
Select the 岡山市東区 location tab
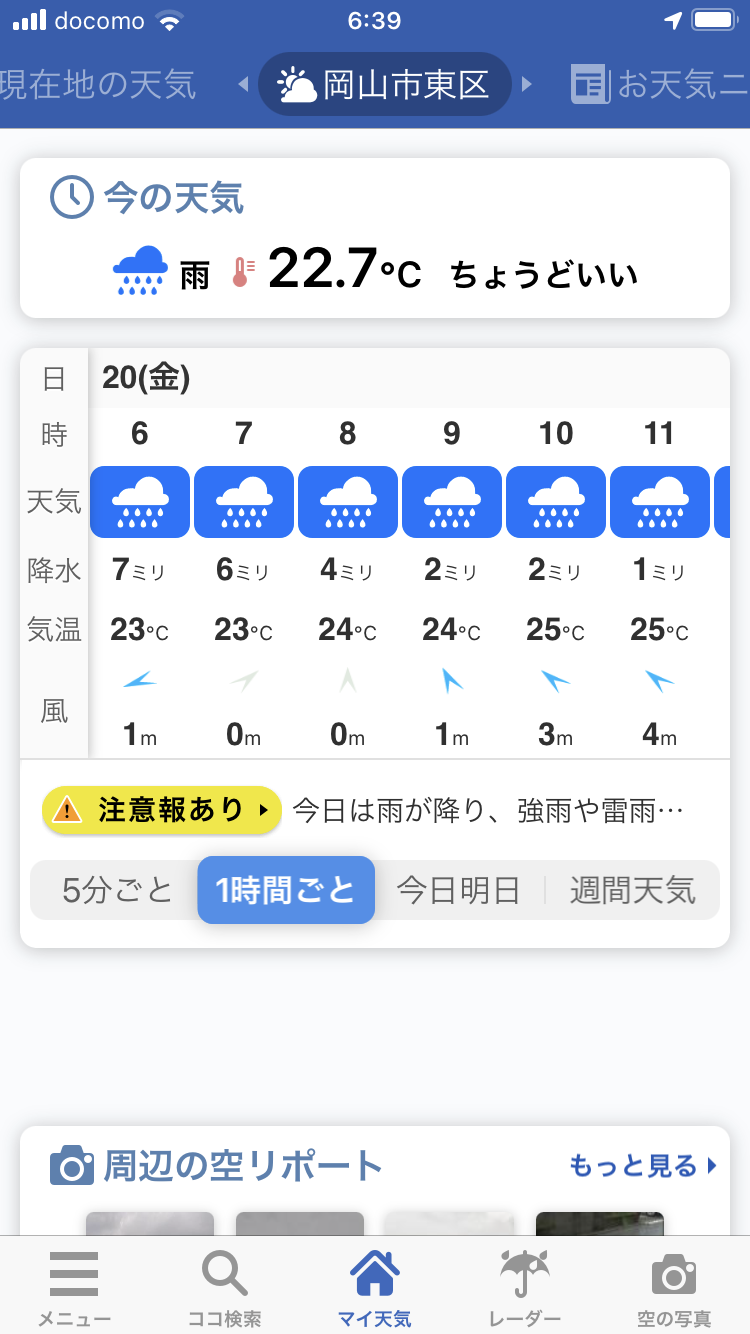385,85
